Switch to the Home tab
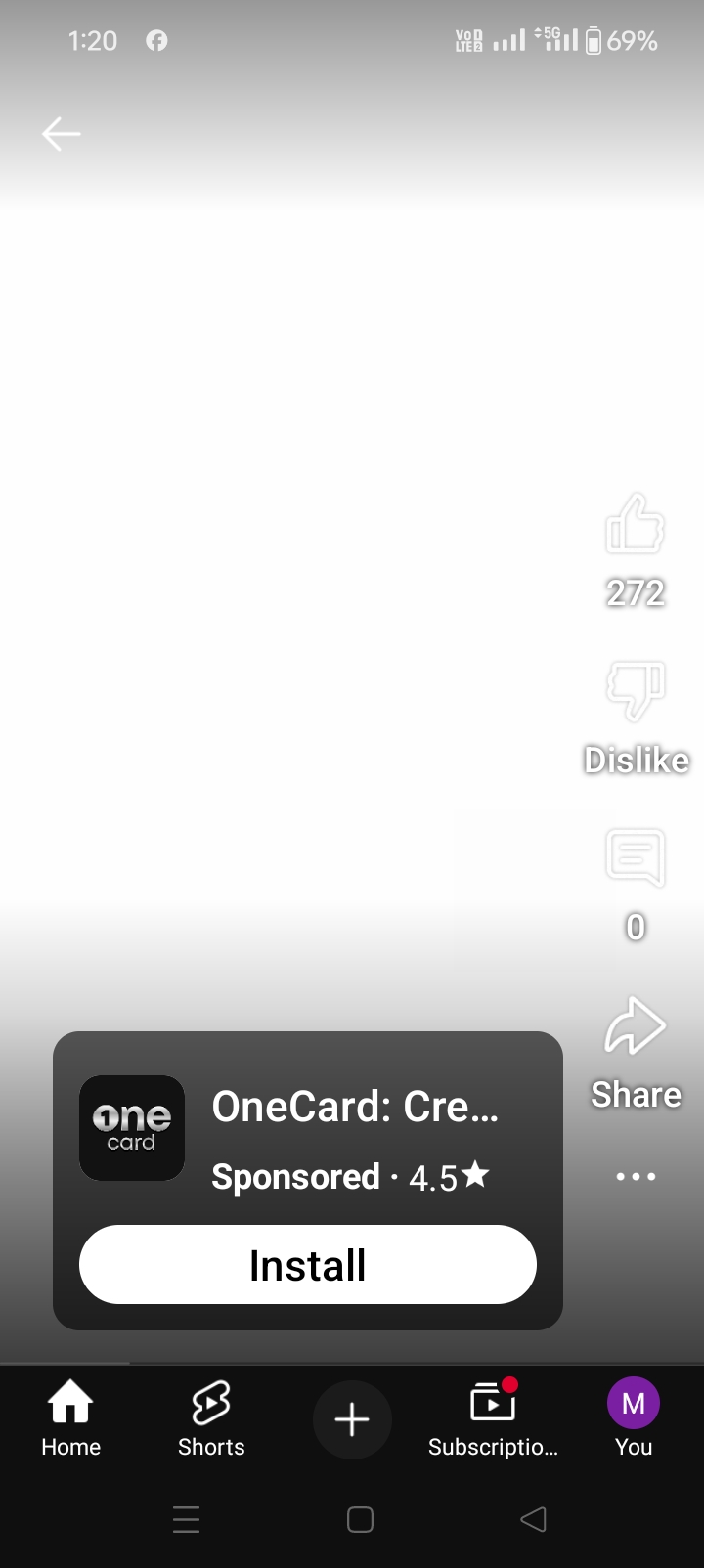The image size is (704, 1568). coord(70,1419)
